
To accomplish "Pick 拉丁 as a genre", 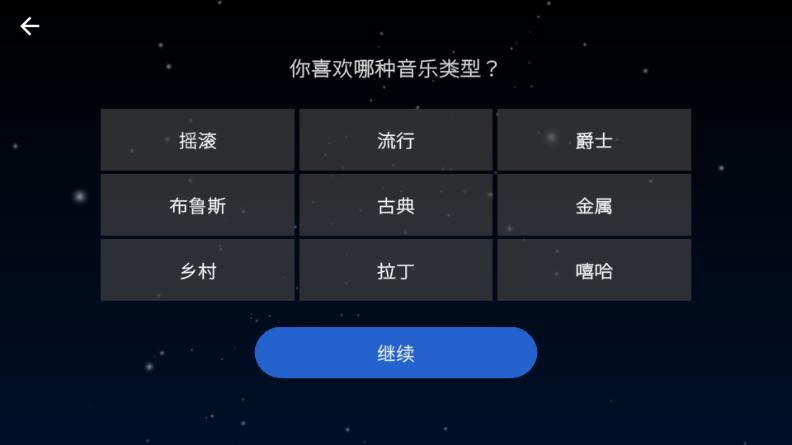I will tap(395, 270).
